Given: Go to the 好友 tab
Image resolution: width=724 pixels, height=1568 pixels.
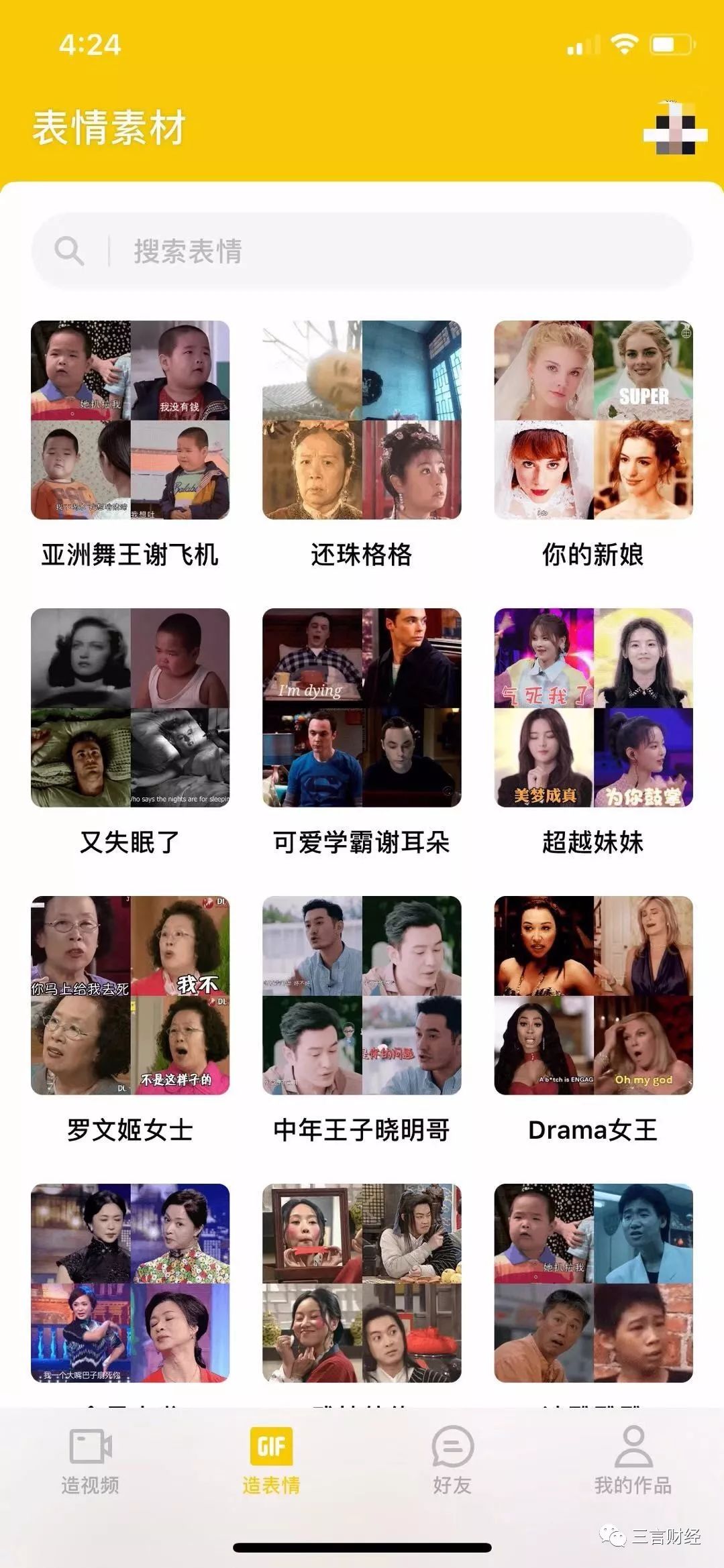Looking at the screenshot, I should [452, 1461].
